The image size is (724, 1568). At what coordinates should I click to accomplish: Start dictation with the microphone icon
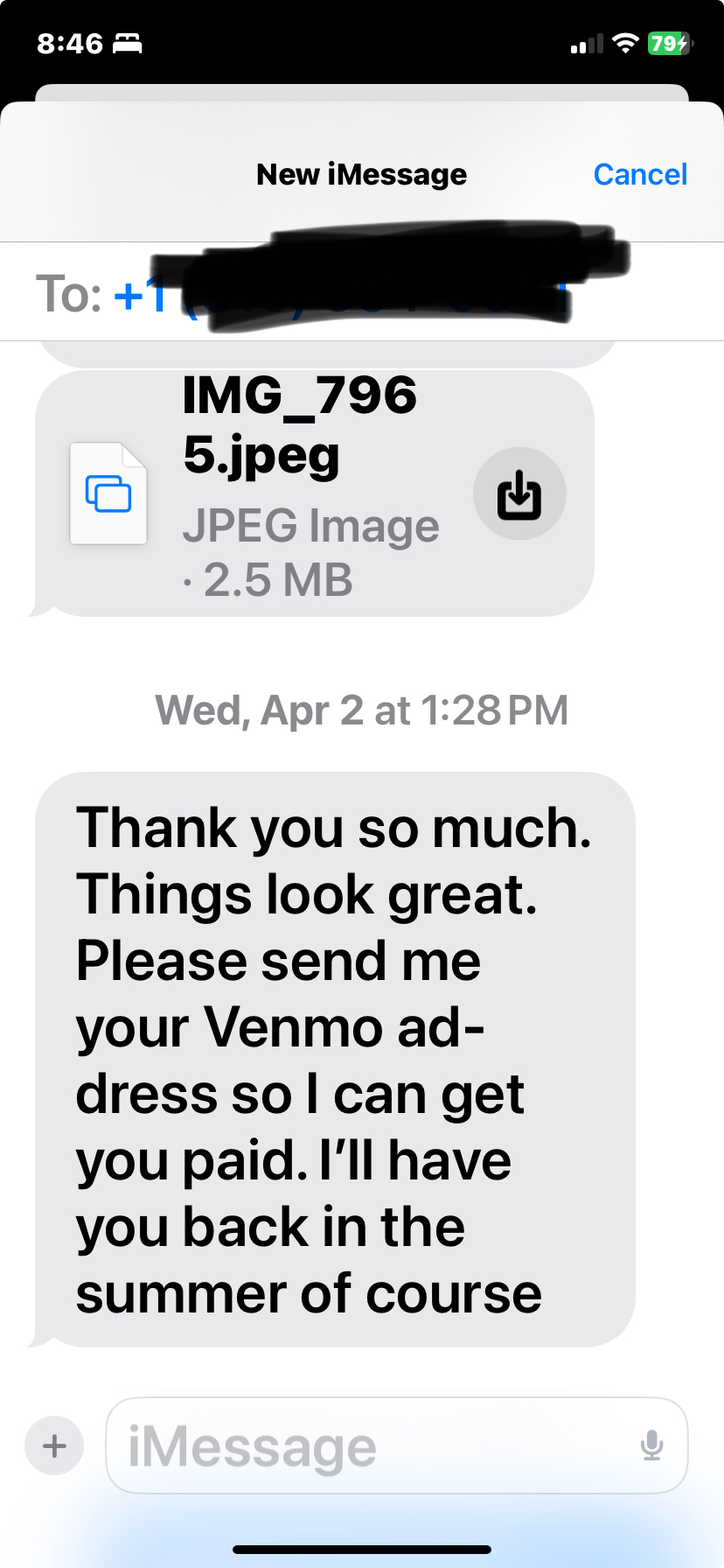click(651, 1445)
